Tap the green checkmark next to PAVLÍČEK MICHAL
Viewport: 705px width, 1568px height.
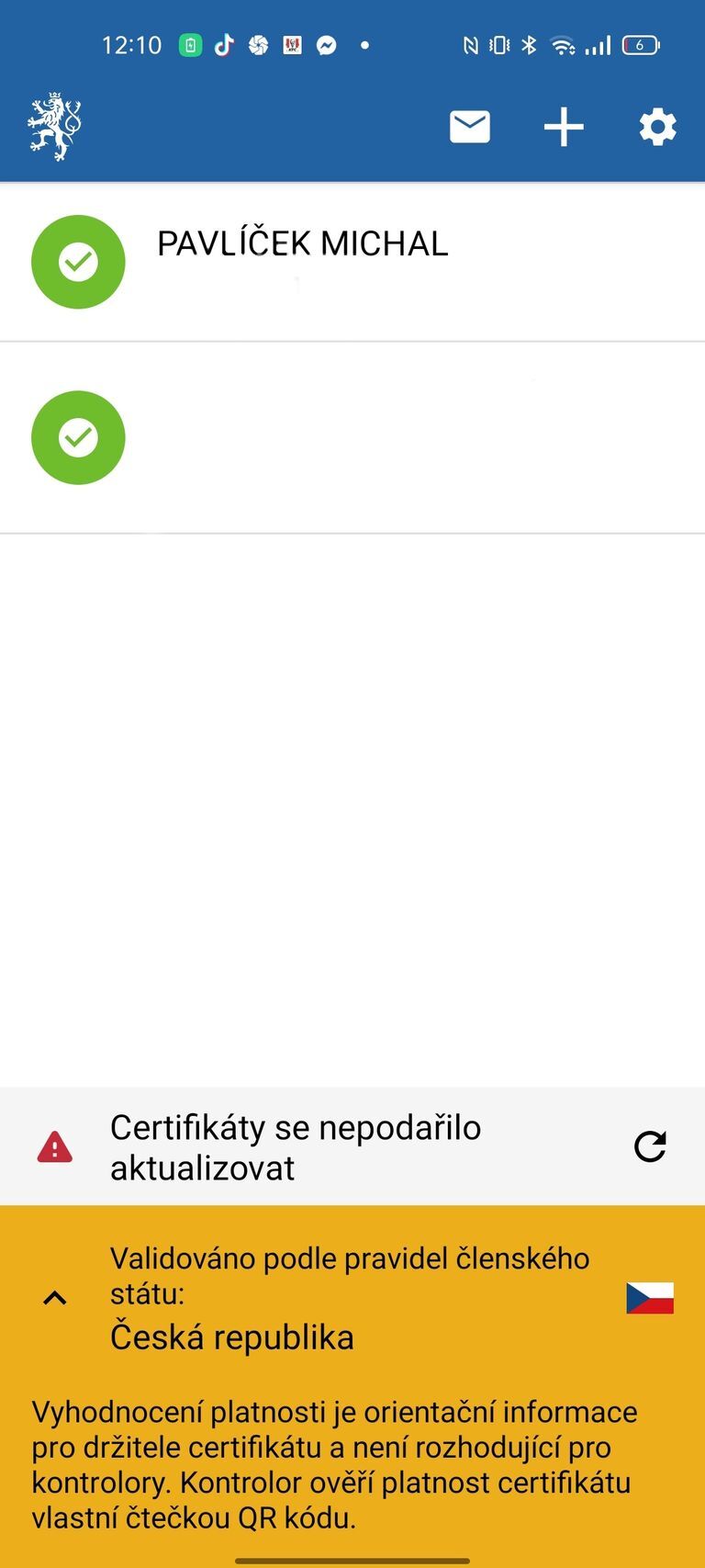point(78,262)
